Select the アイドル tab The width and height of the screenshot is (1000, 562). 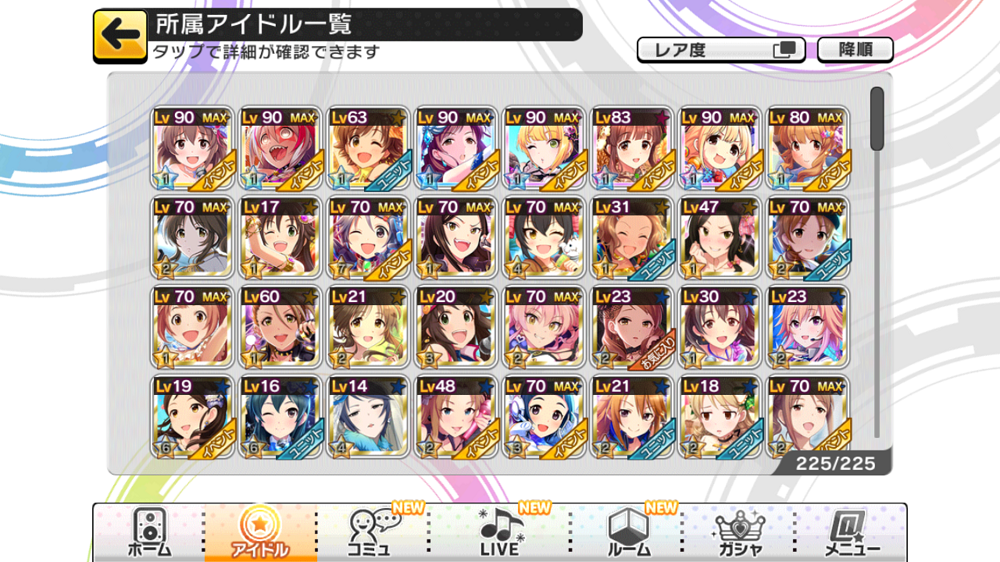pyautogui.click(x=263, y=531)
